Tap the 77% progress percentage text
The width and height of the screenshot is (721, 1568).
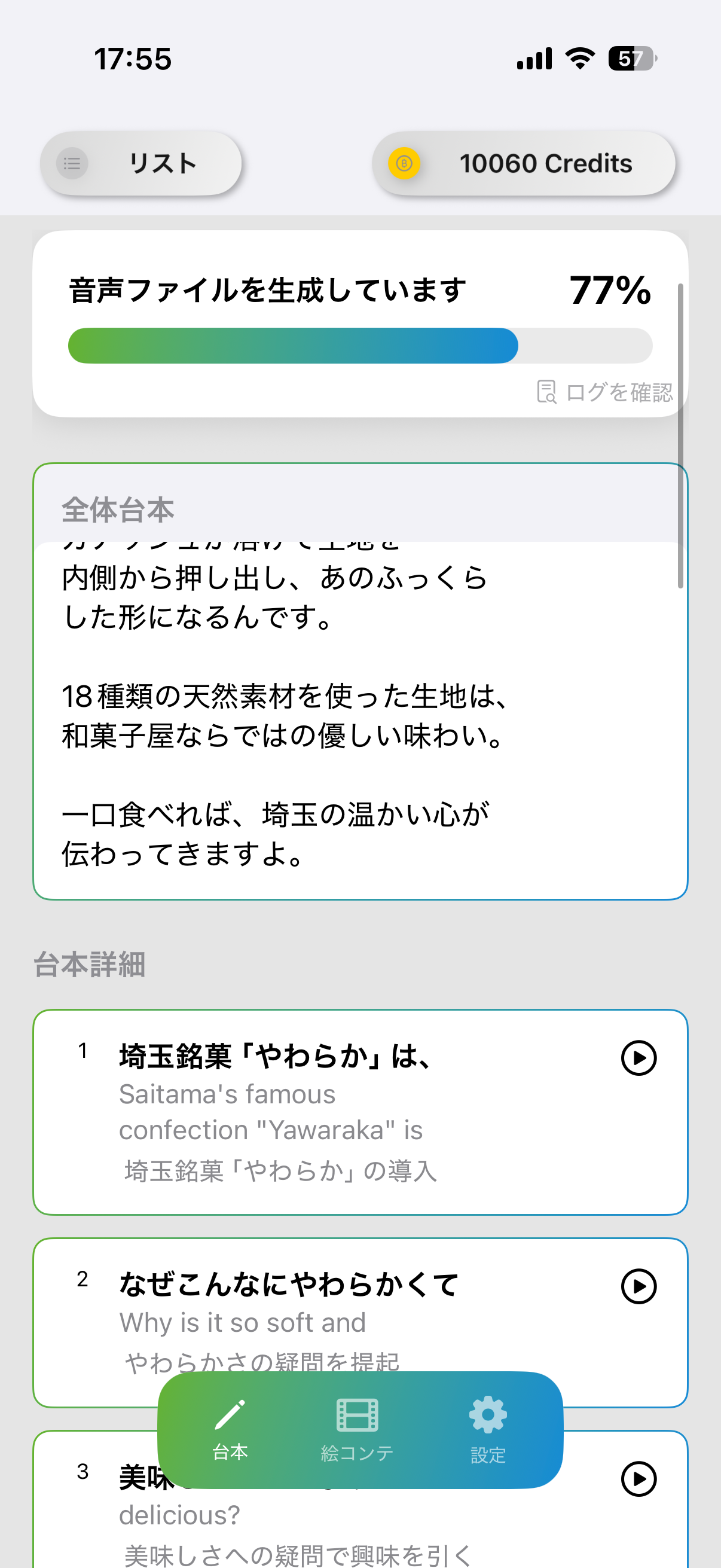(x=610, y=291)
